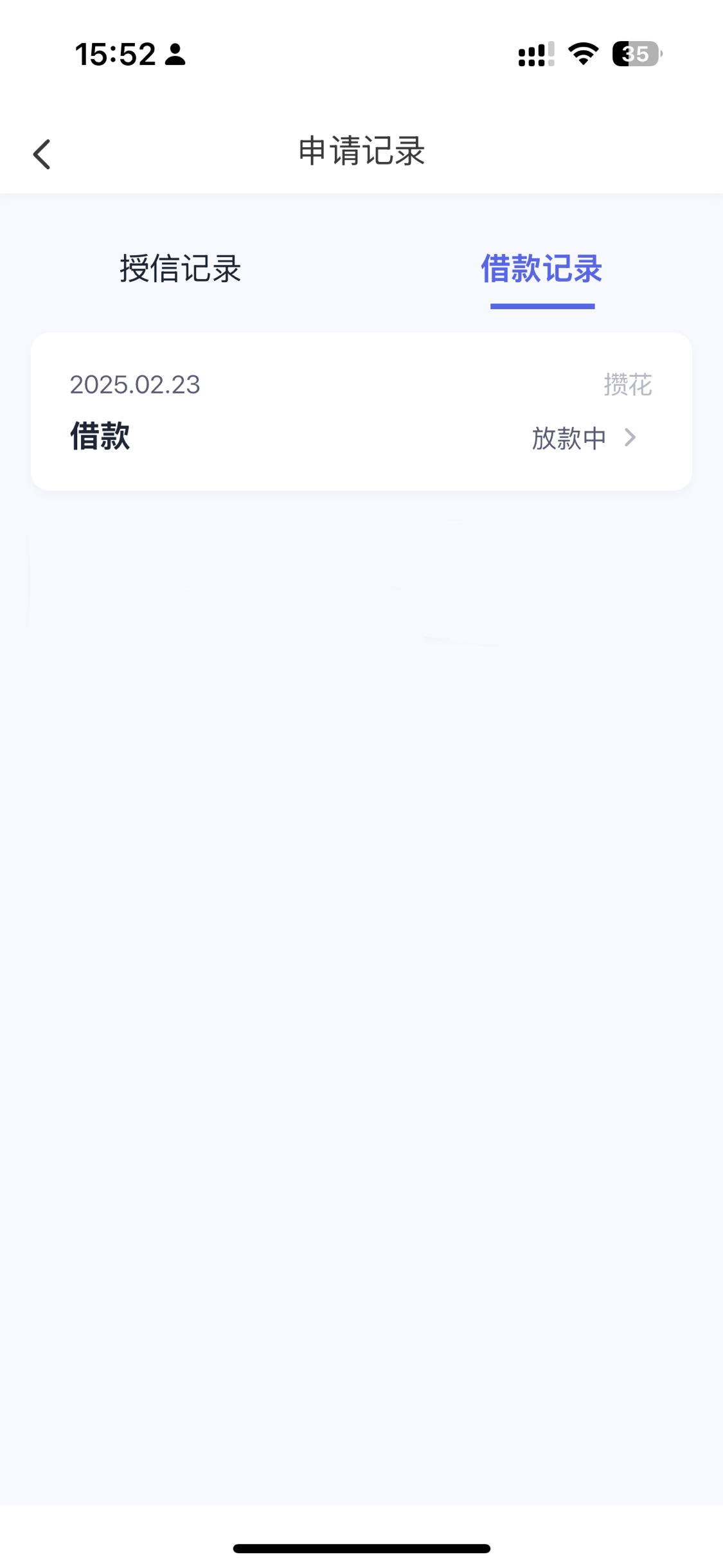Select the 借款记录 tab
Screen dimensions: 723x1568
pyautogui.click(x=542, y=269)
